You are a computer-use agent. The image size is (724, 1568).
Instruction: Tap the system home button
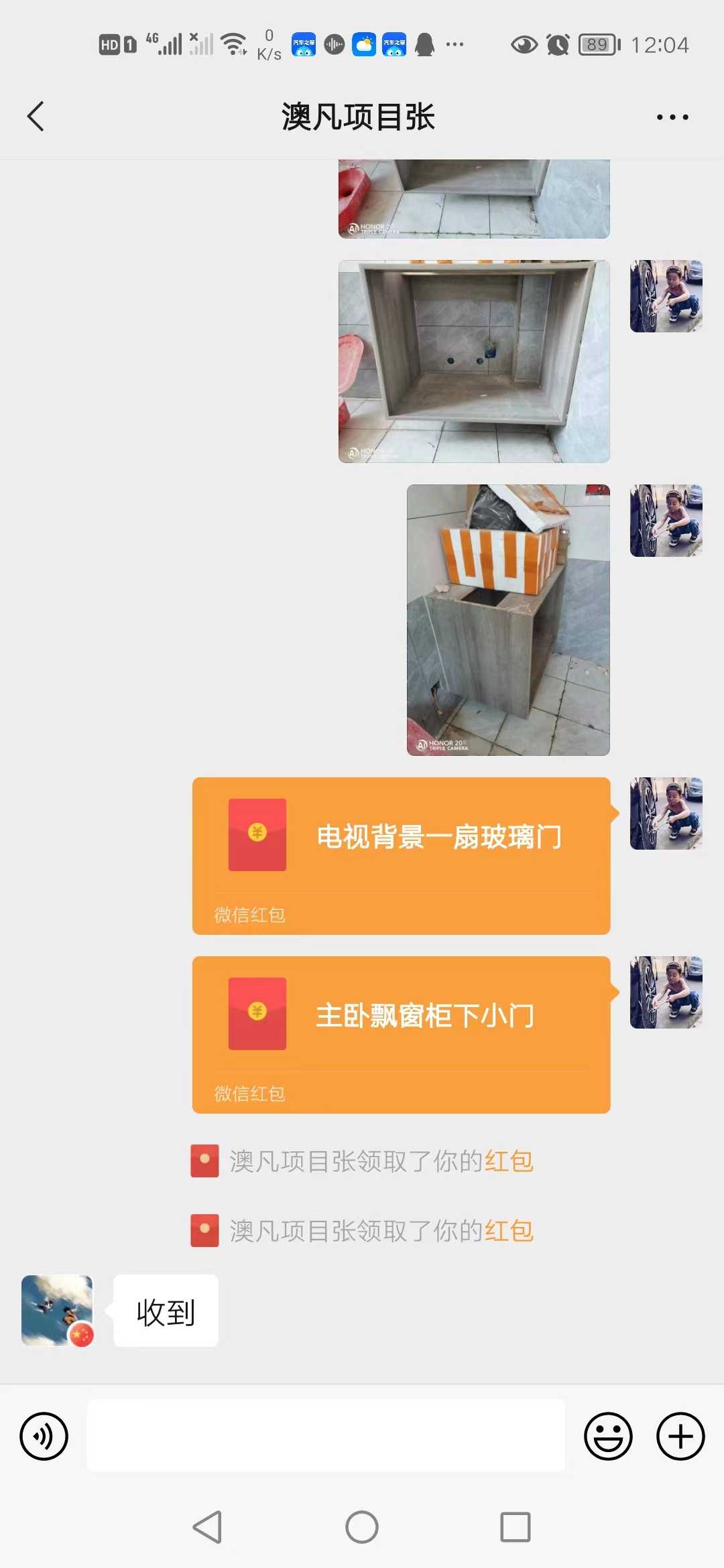362,1527
